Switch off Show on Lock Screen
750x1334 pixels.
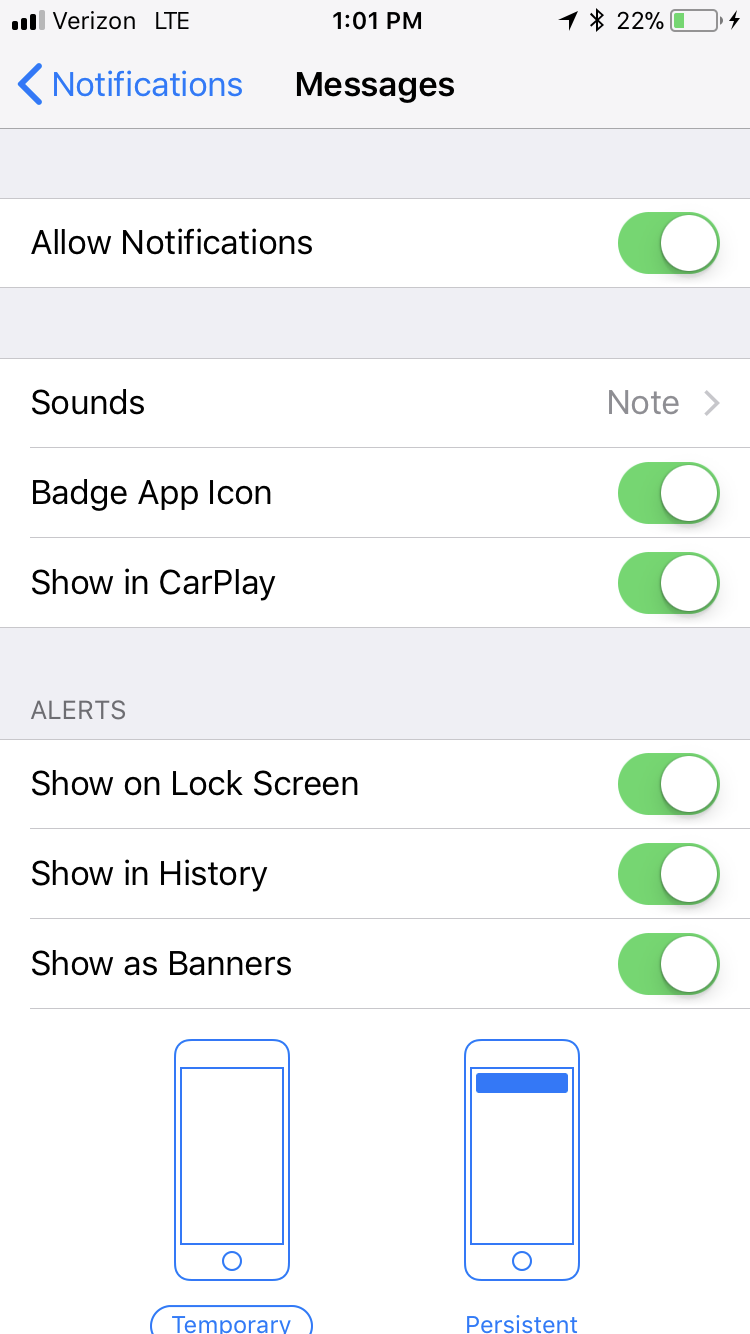(x=669, y=784)
